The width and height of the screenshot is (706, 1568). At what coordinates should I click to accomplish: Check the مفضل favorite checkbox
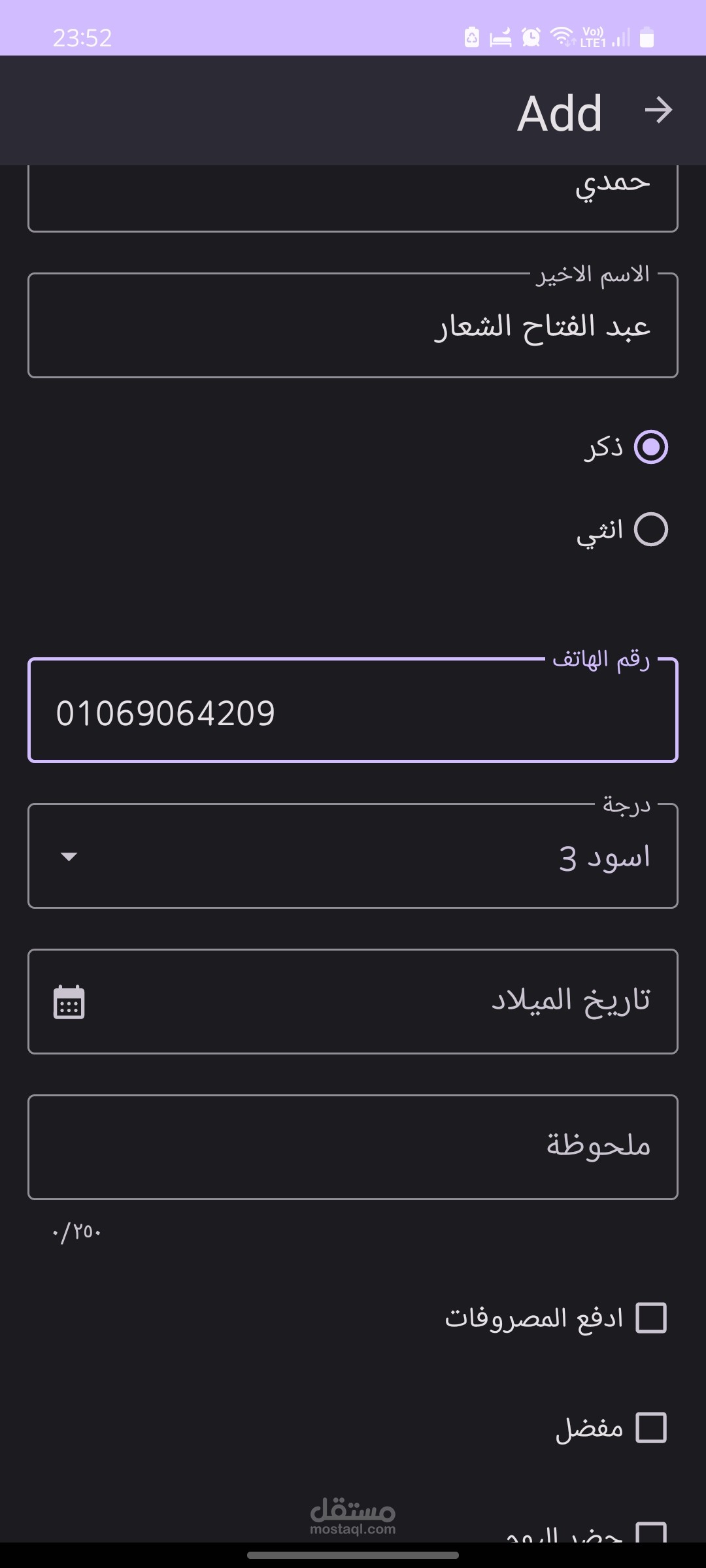pos(651,1428)
